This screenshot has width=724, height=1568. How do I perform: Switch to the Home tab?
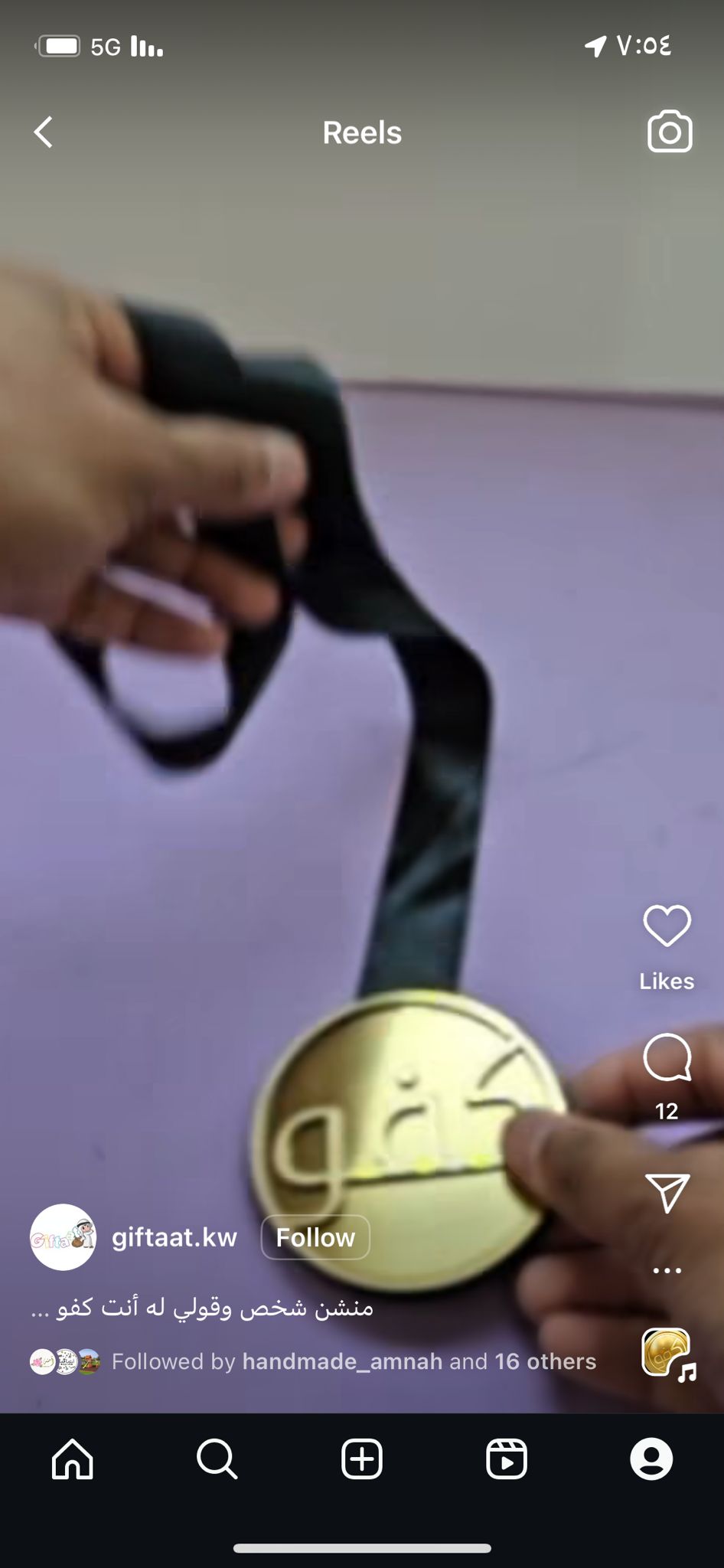pos(73,1459)
